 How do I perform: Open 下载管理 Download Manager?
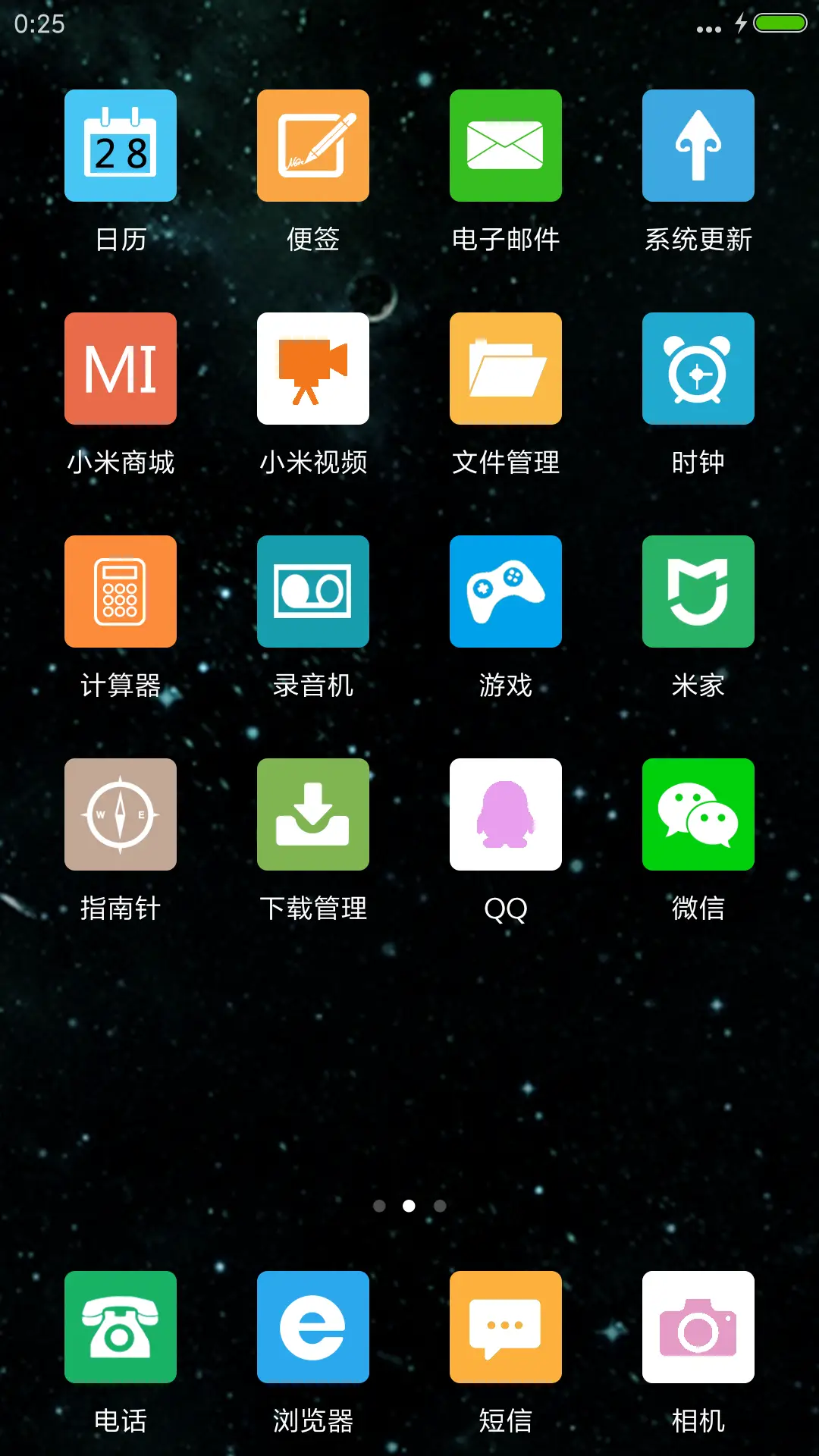point(313,814)
